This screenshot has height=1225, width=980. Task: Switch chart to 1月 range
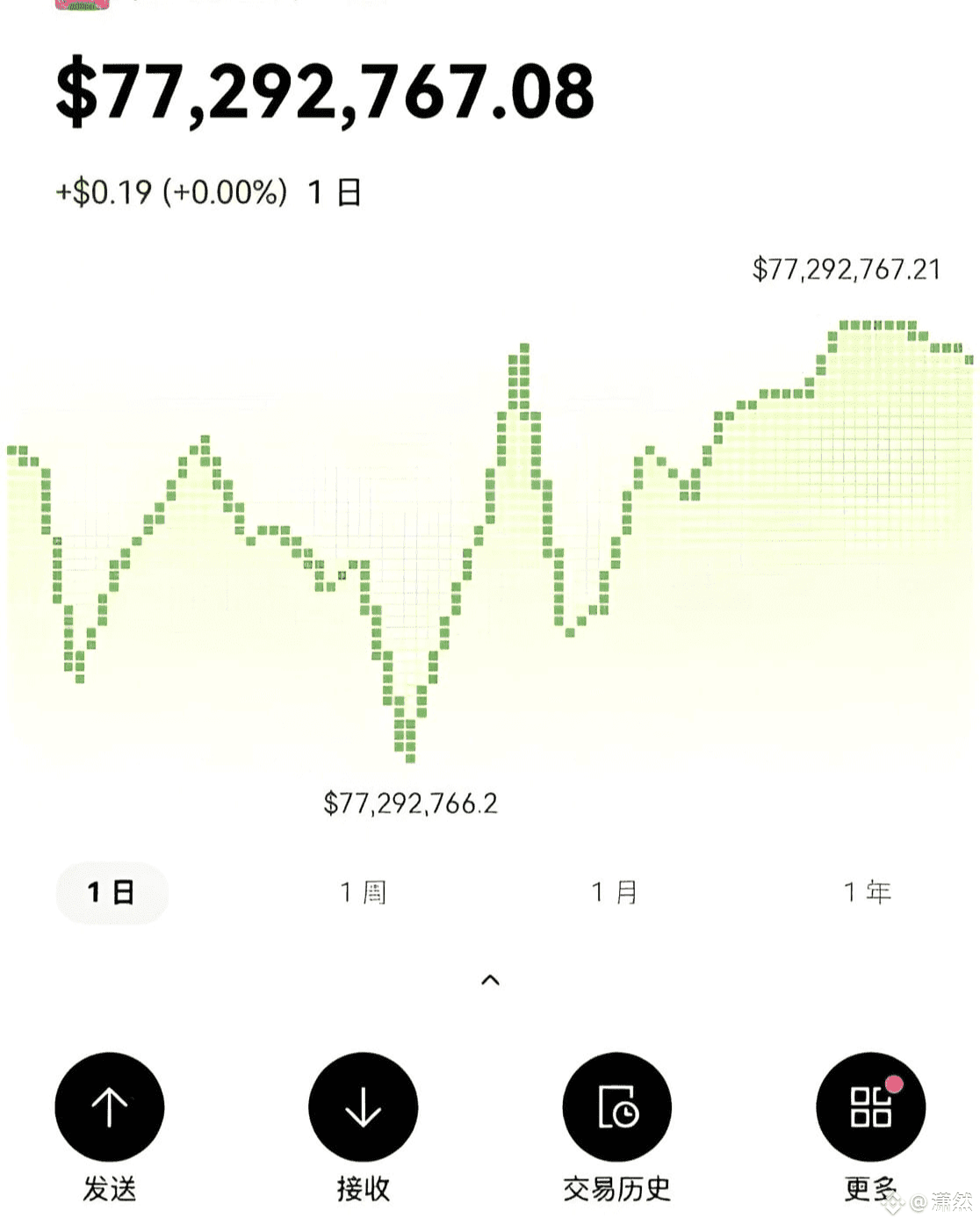coord(614,893)
